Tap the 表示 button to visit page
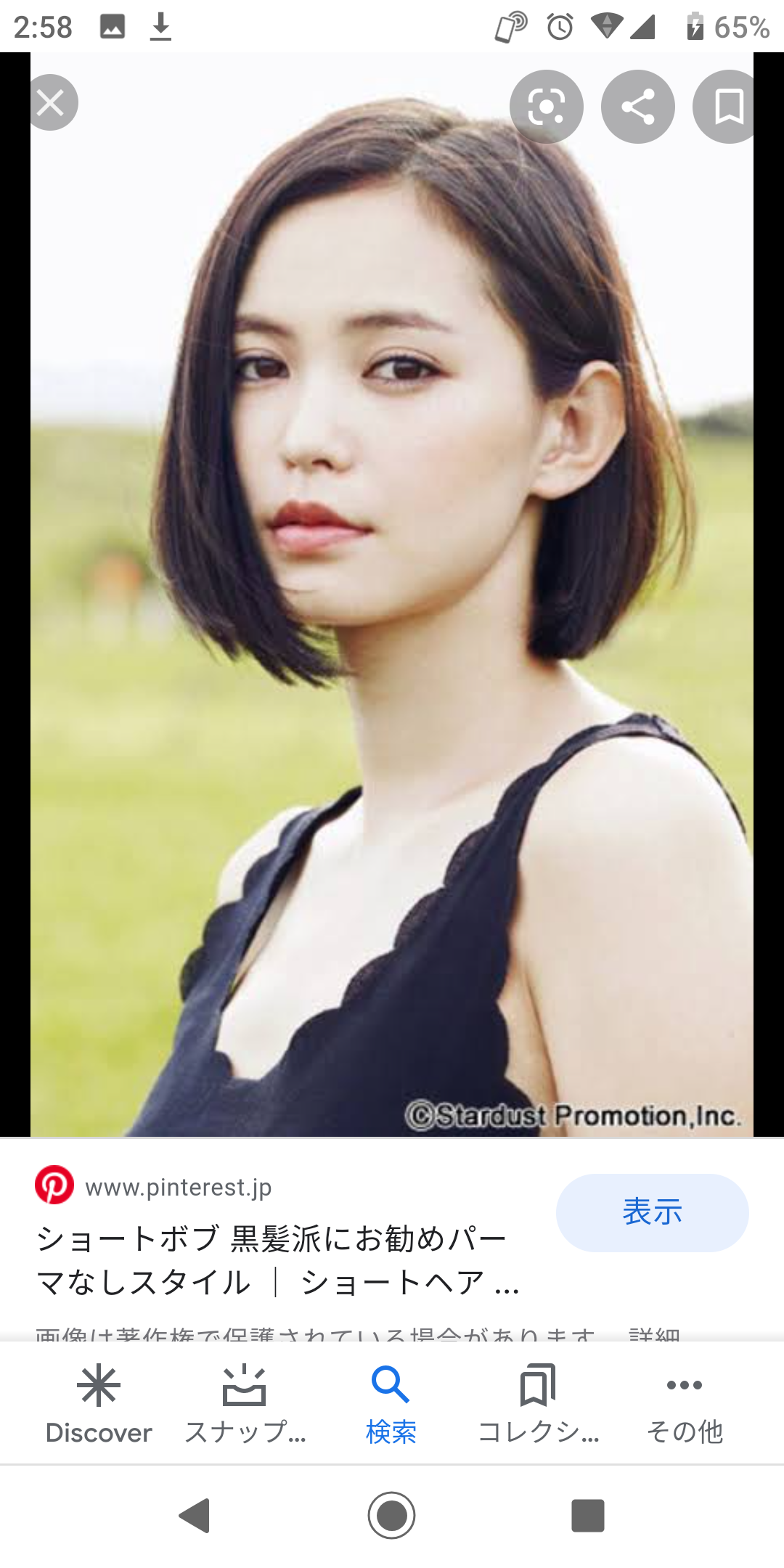Image resolution: width=784 pixels, height=1568 pixels. click(652, 1212)
